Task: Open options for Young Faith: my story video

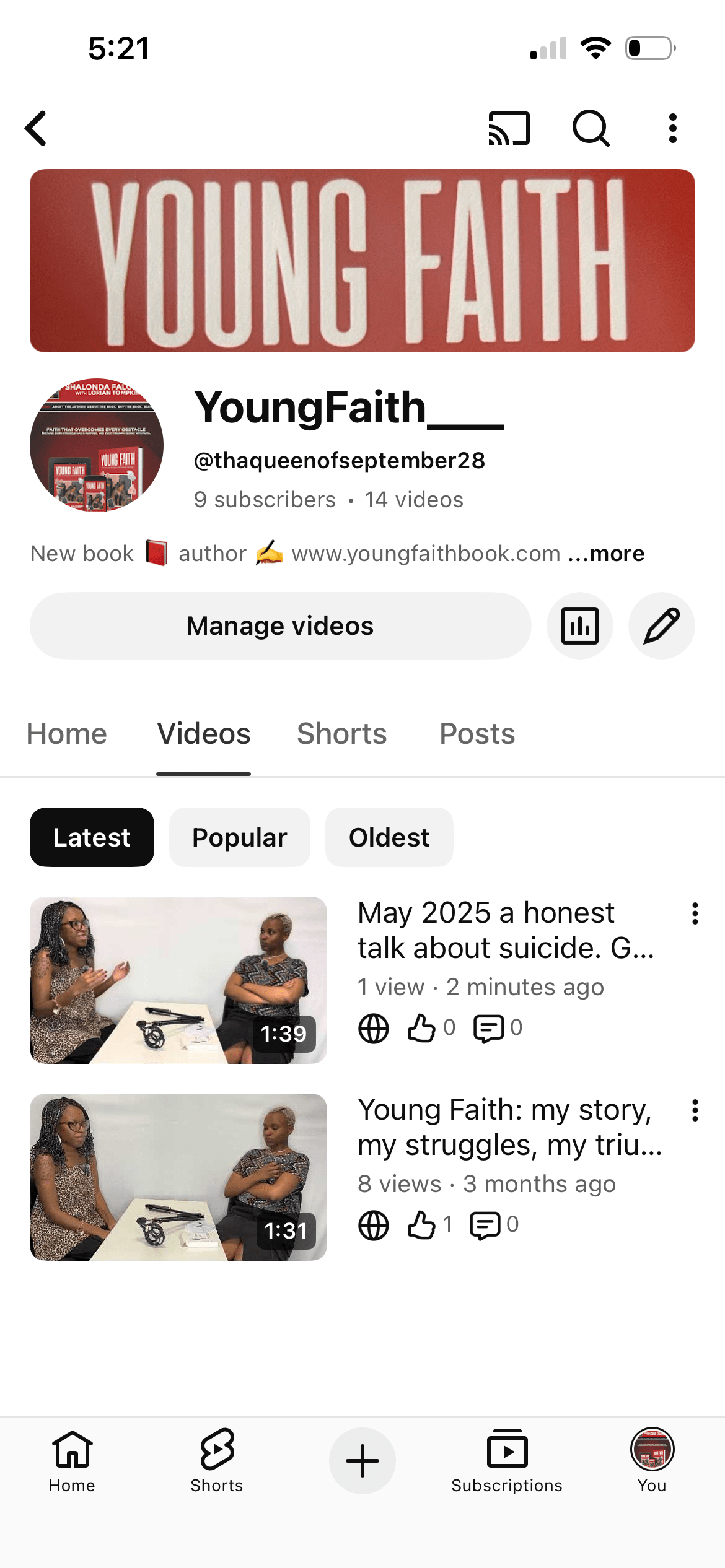Action: pyautogui.click(x=695, y=1111)
